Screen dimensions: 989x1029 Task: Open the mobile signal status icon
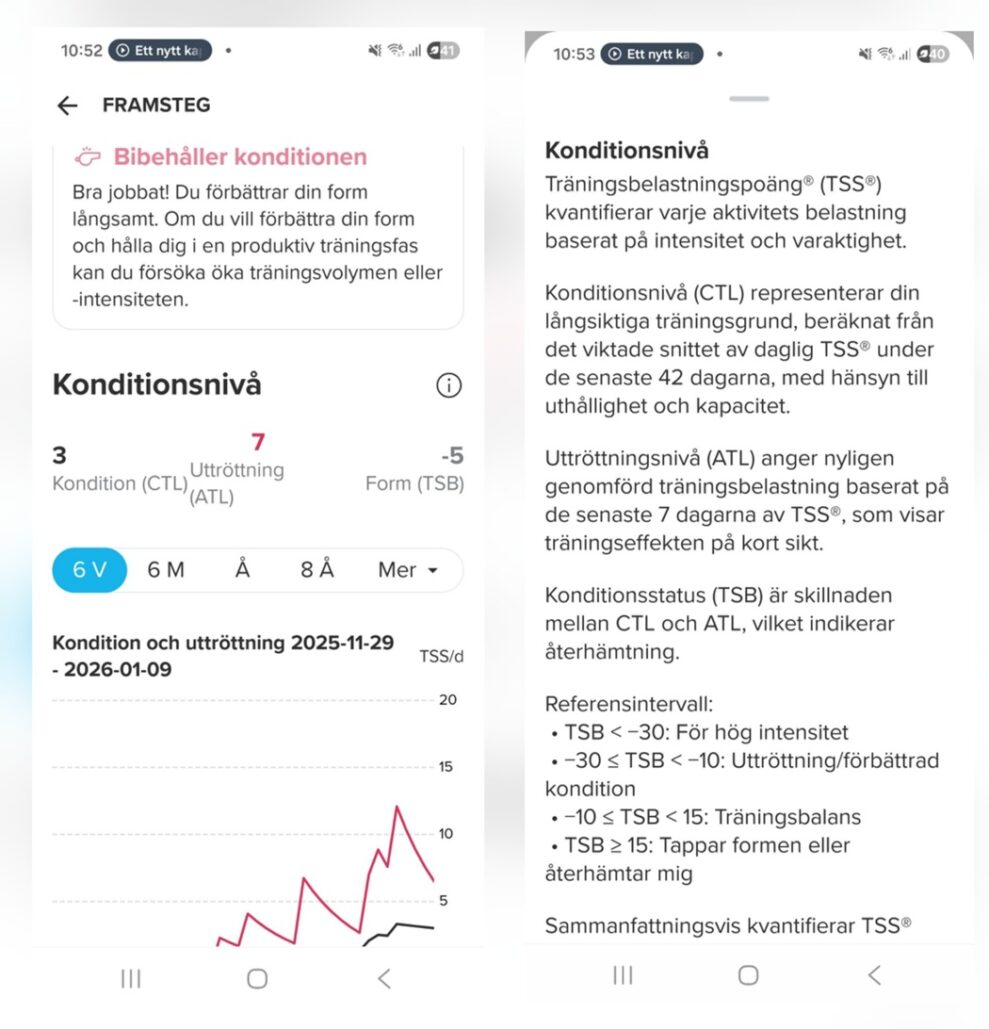417,49
